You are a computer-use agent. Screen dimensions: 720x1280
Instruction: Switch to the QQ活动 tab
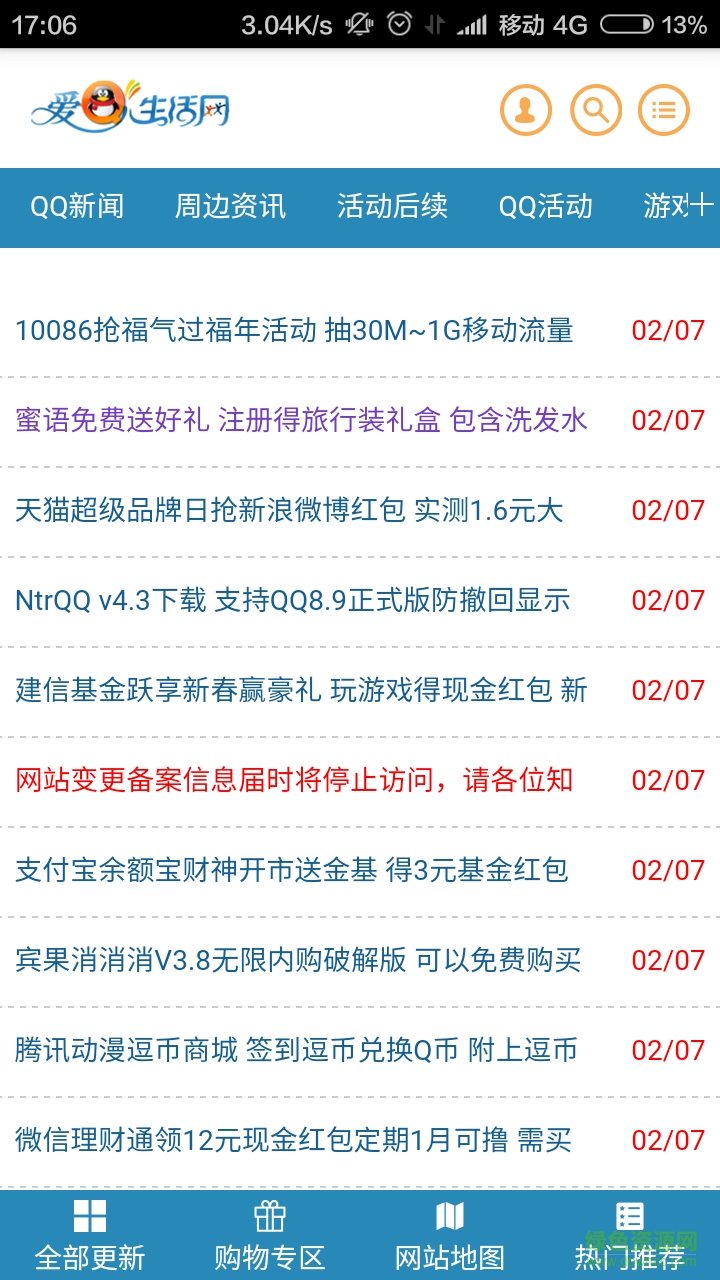point(546,207)
